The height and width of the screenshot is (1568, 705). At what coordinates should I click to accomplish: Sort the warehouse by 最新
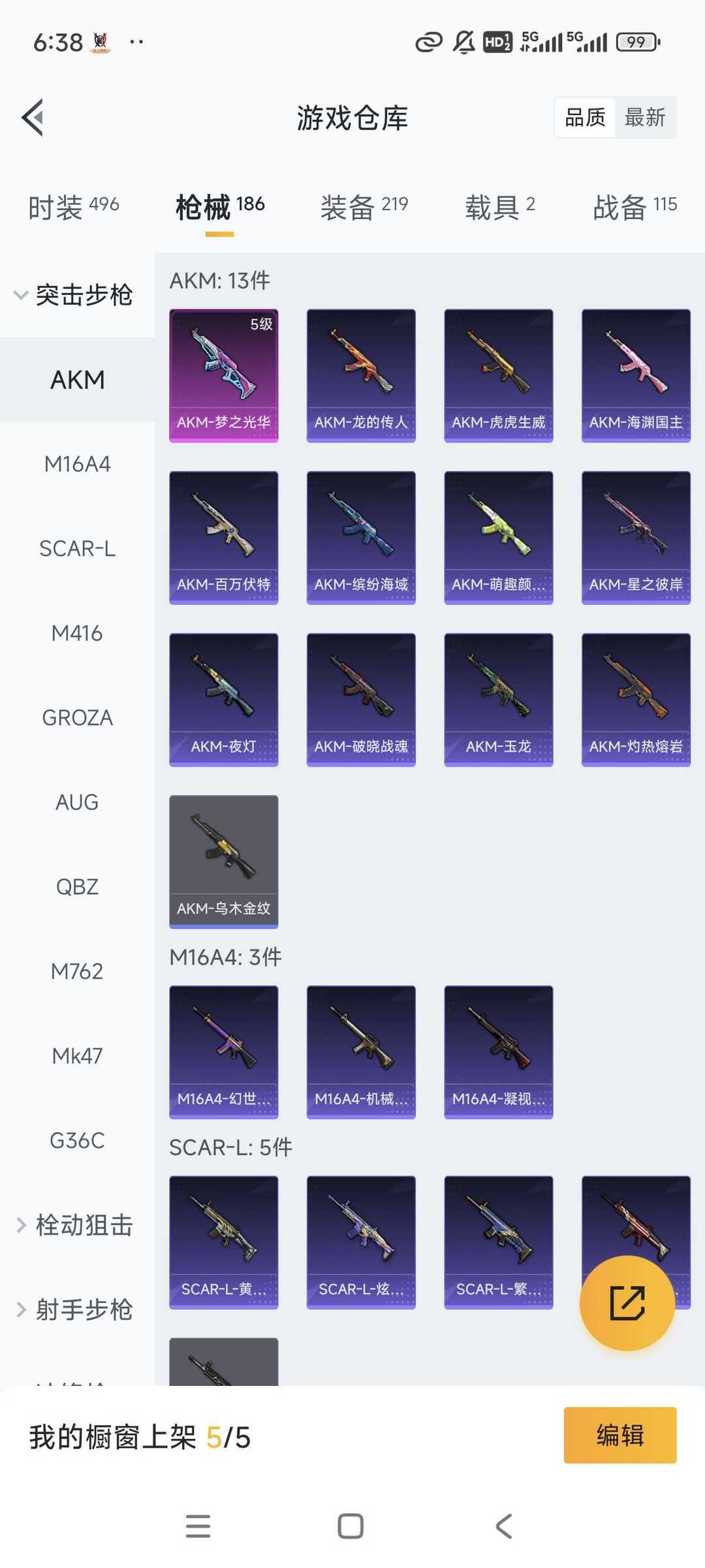645,117
